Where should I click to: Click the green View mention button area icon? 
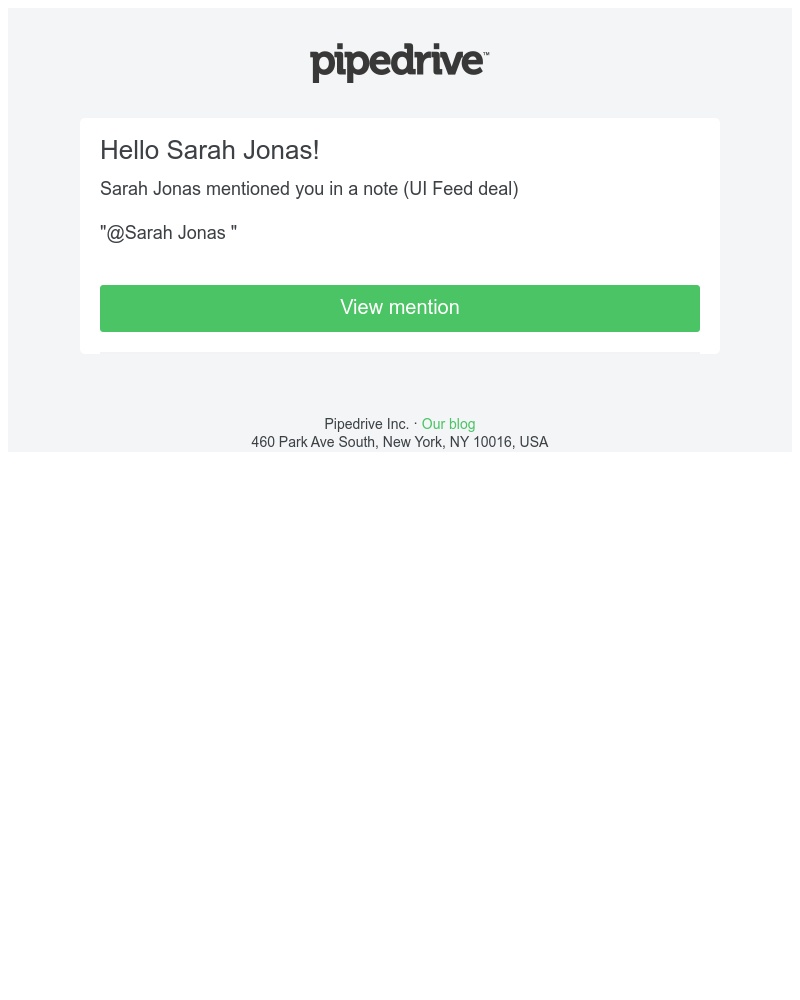tap(399, 308)
